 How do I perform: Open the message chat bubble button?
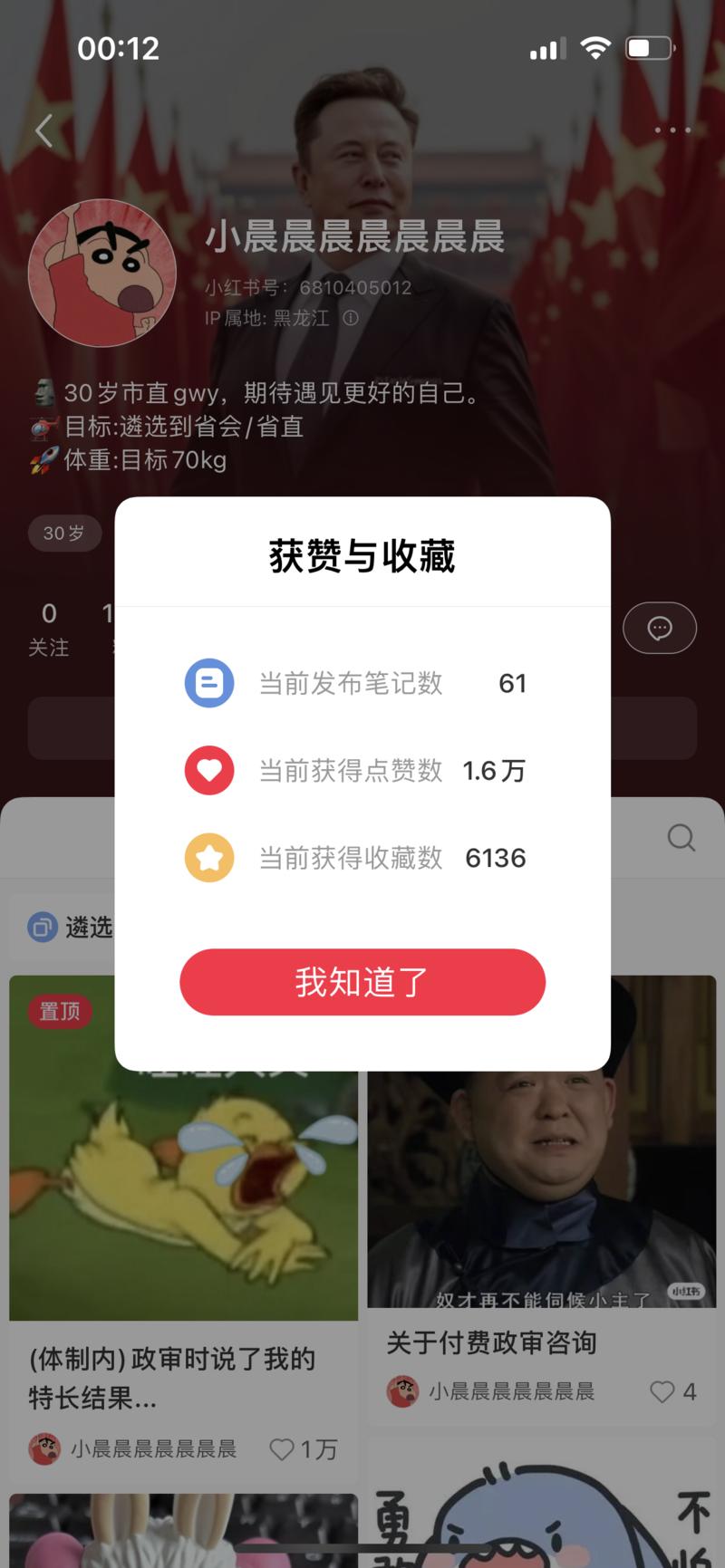tap(660, 628)
